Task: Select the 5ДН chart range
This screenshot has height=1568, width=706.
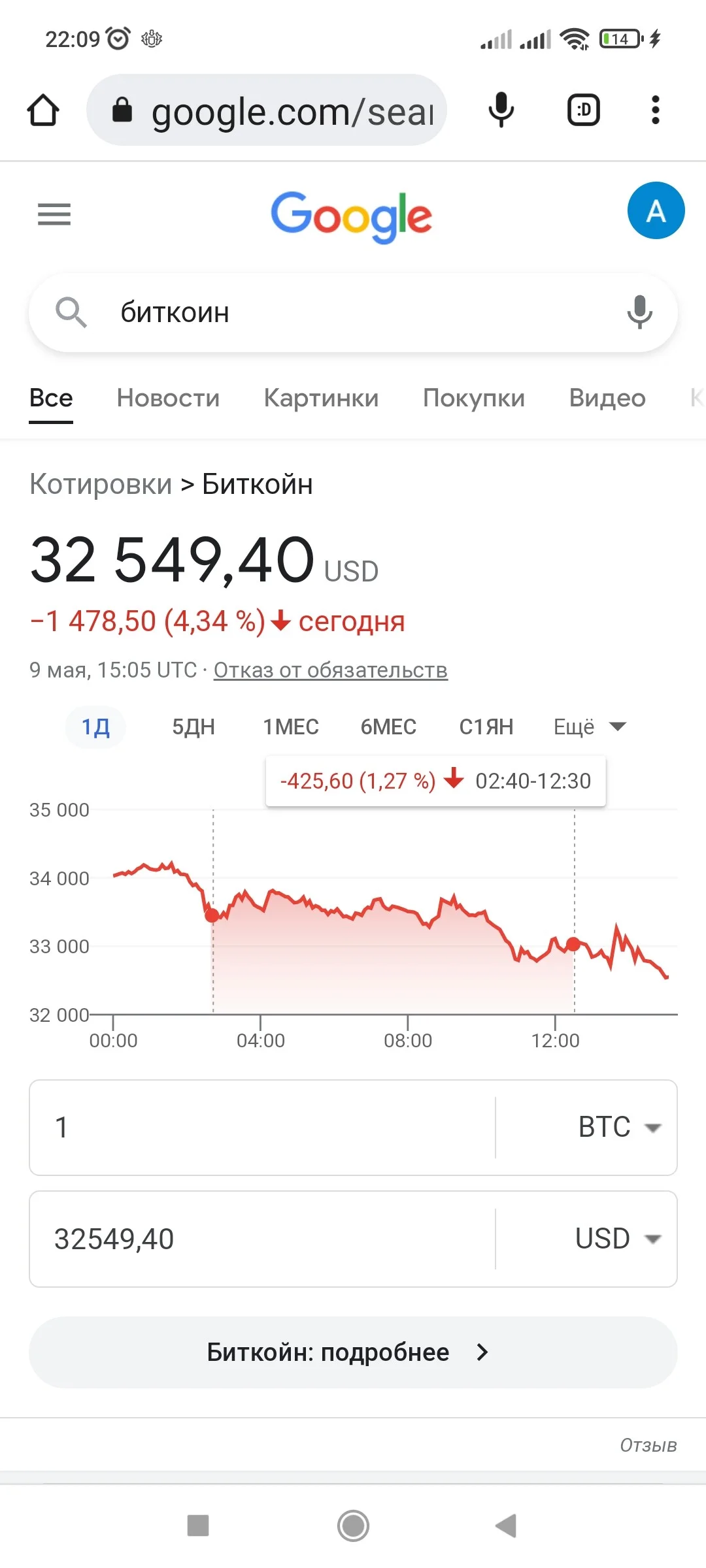Action: point(193,727)
